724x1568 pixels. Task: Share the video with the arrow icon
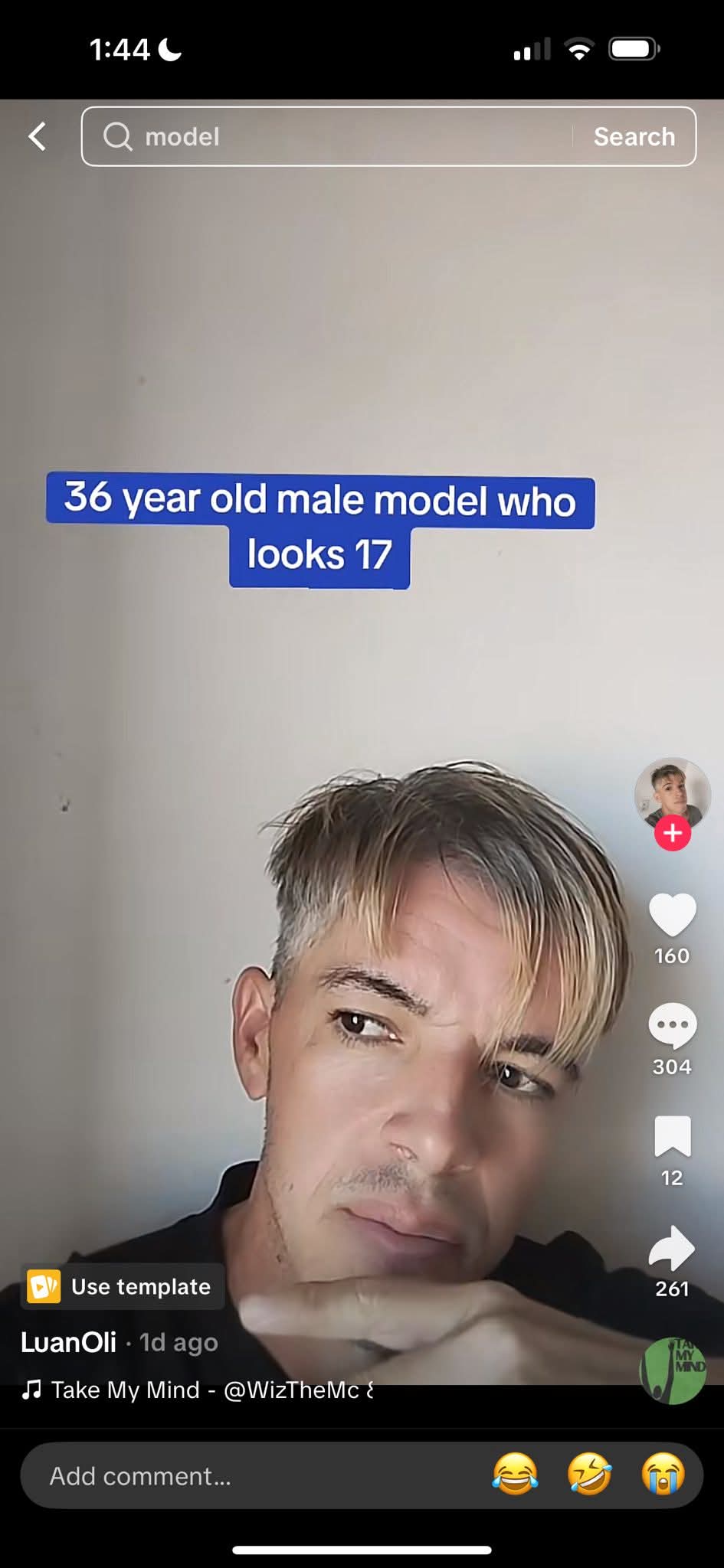(x=671, y=1248)
